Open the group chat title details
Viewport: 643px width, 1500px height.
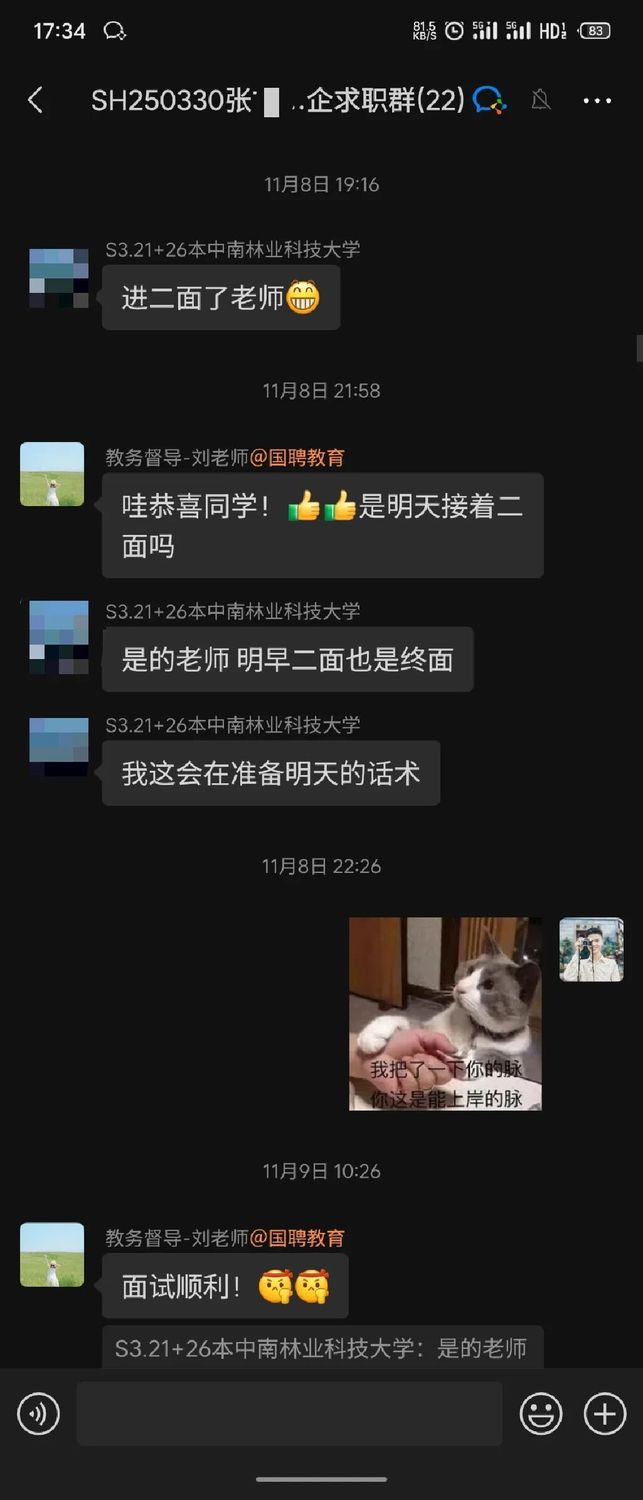click(278, 100)
